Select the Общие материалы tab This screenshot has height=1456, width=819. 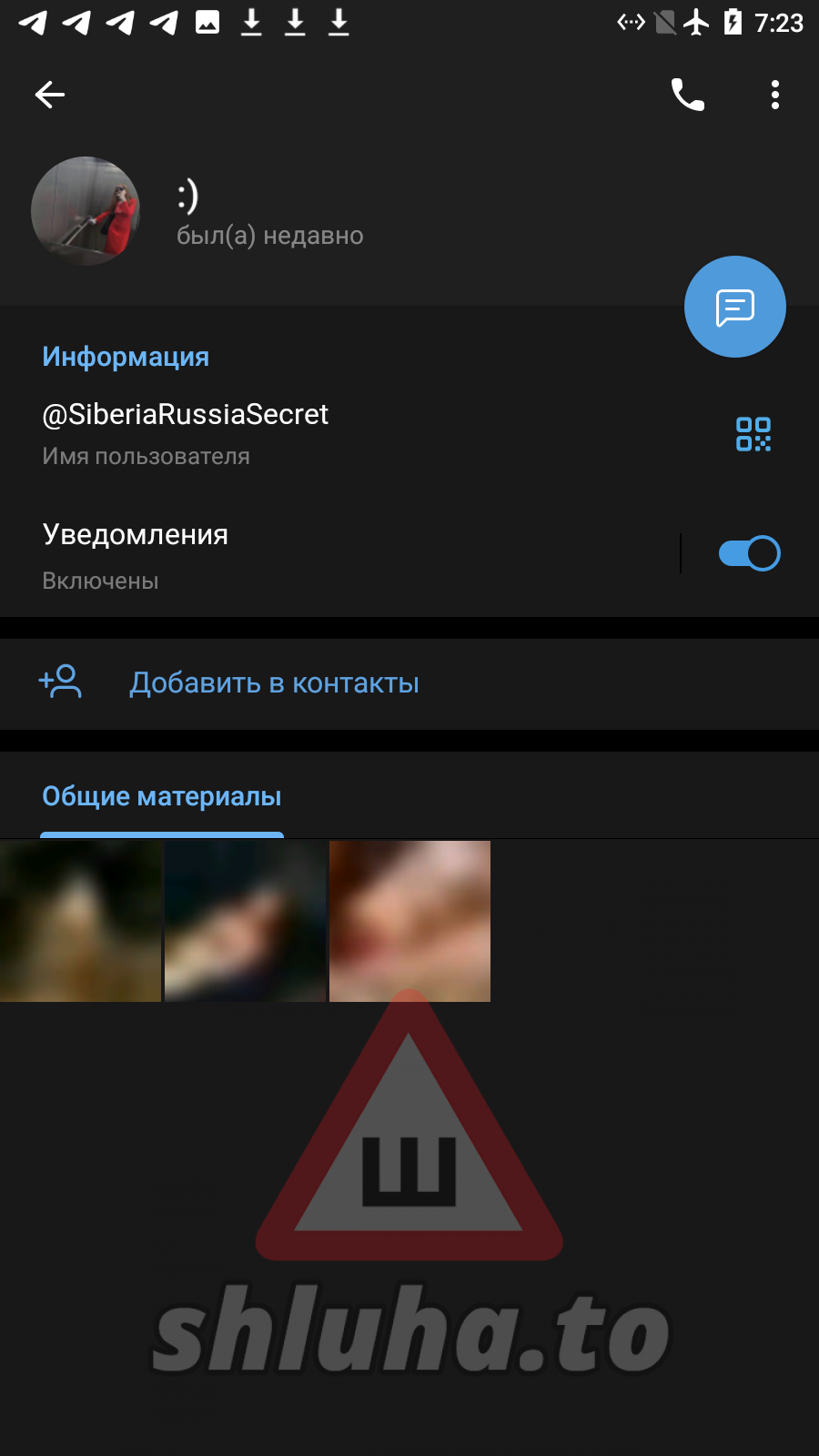click(x=162, y=797)
